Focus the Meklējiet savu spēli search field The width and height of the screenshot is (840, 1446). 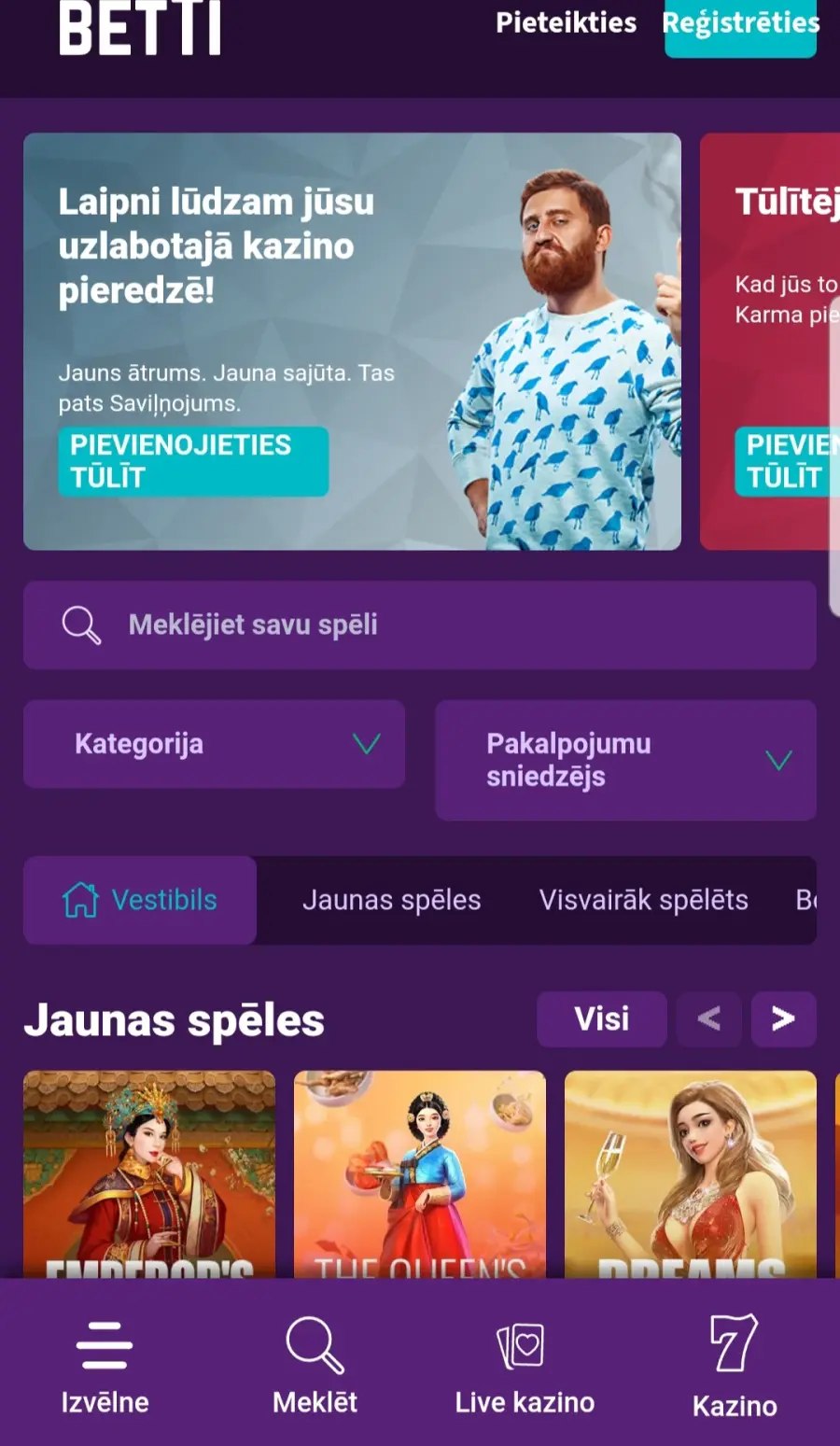(x=420, y=625)
